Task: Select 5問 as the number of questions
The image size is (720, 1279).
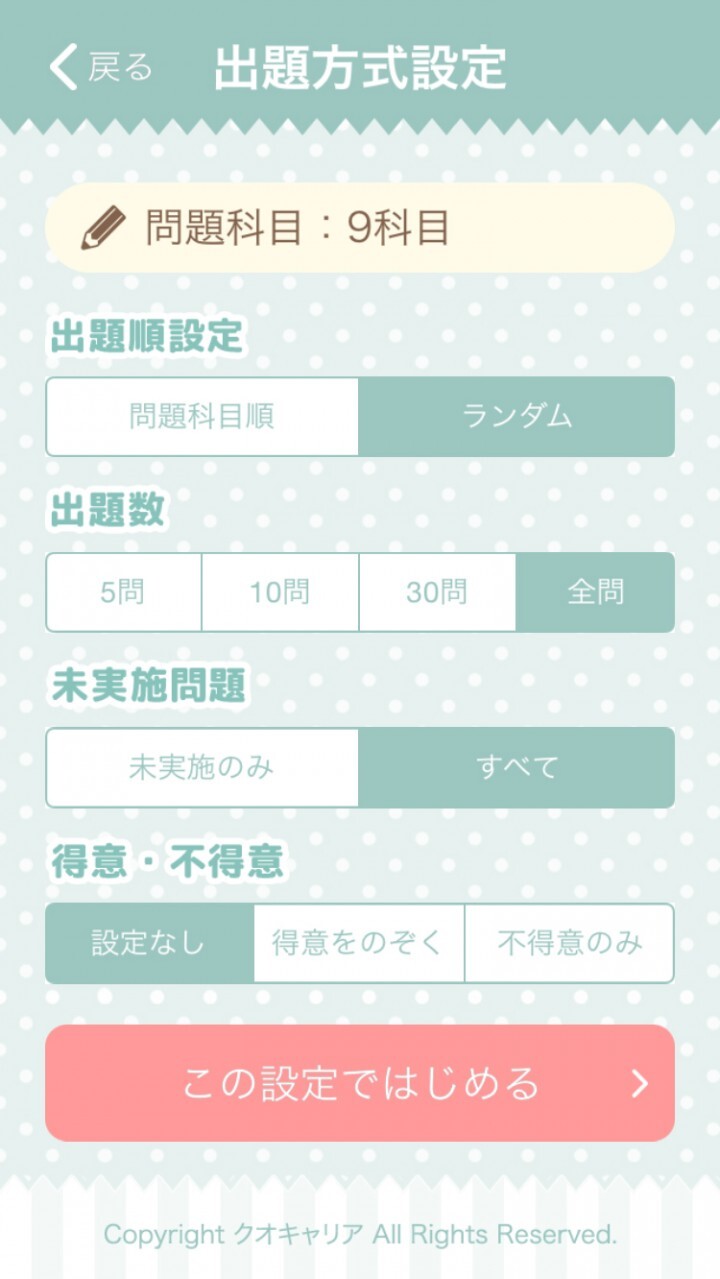Action: coord(122,591)
